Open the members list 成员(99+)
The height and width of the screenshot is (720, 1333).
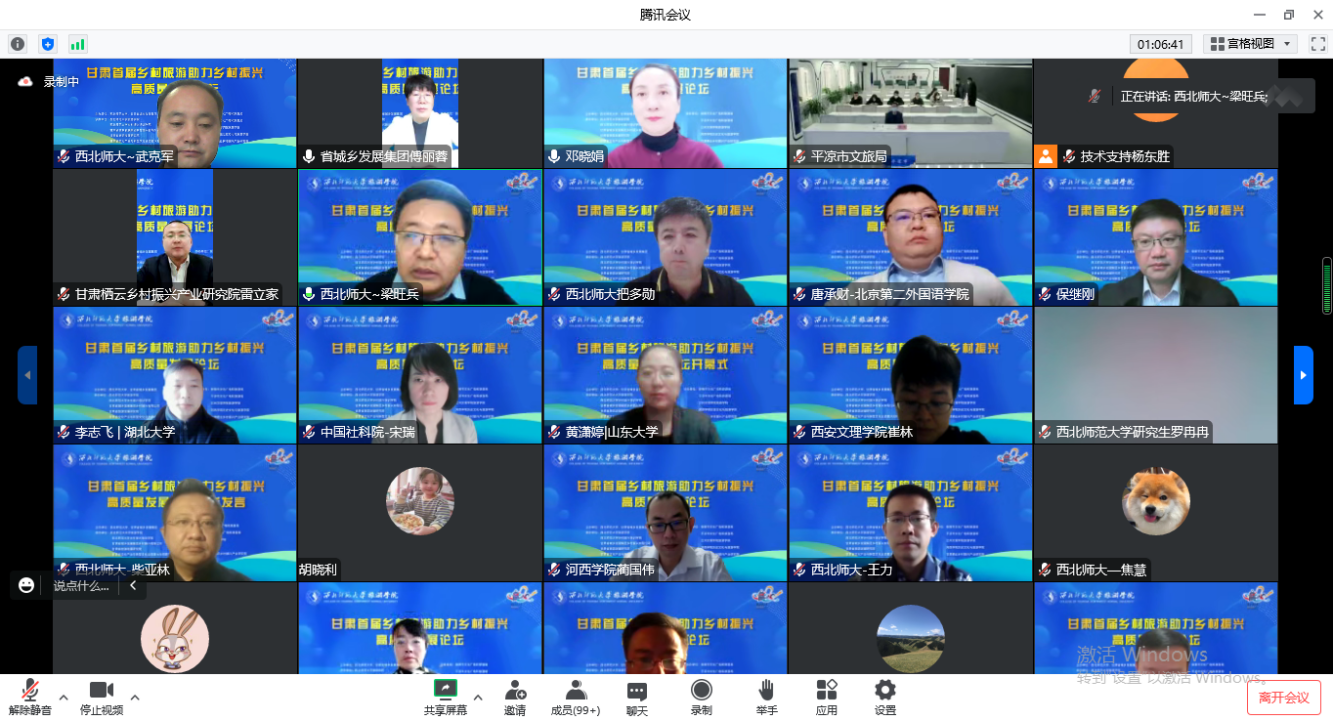[576, 695]
